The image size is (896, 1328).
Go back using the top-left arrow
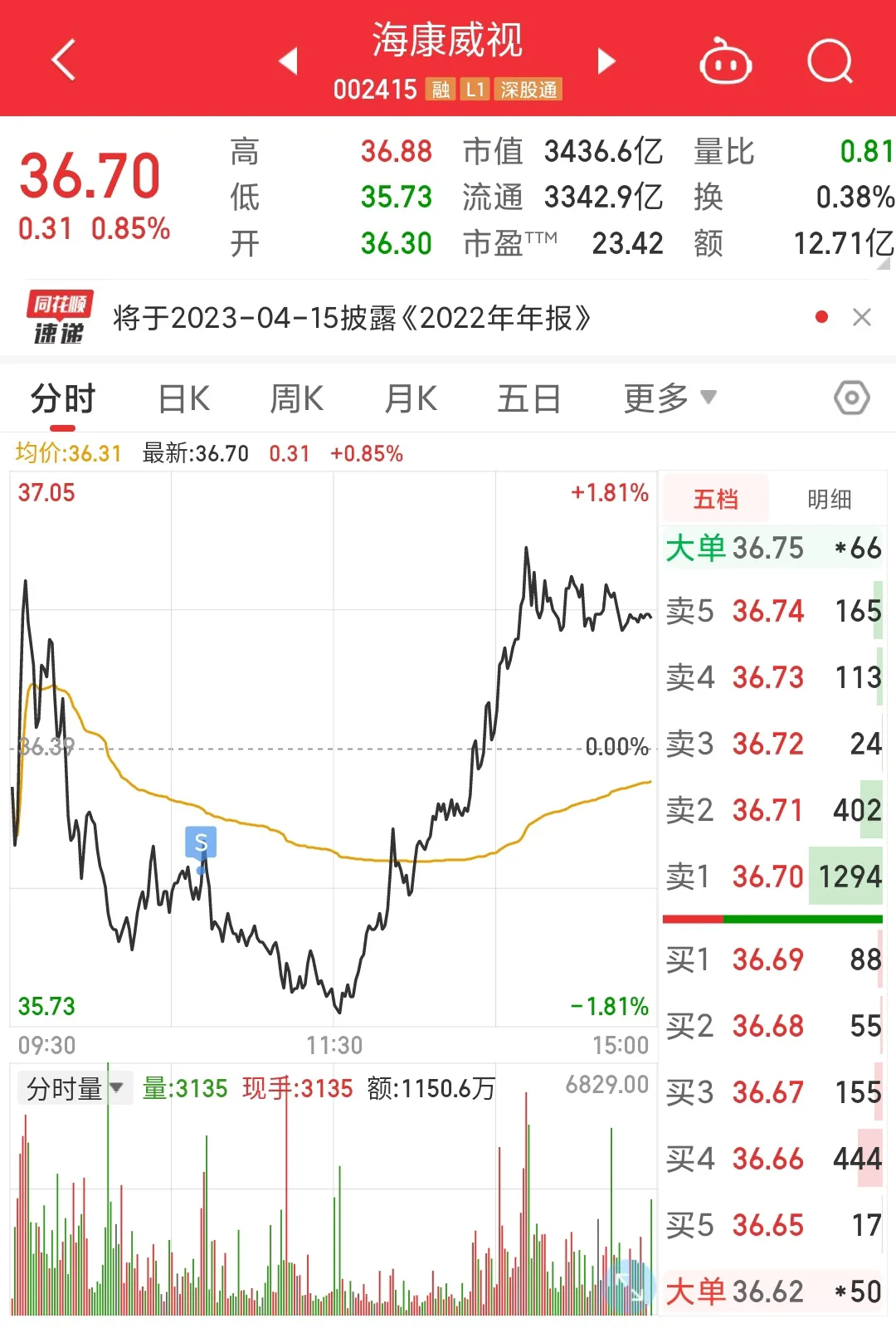[64, 60]
